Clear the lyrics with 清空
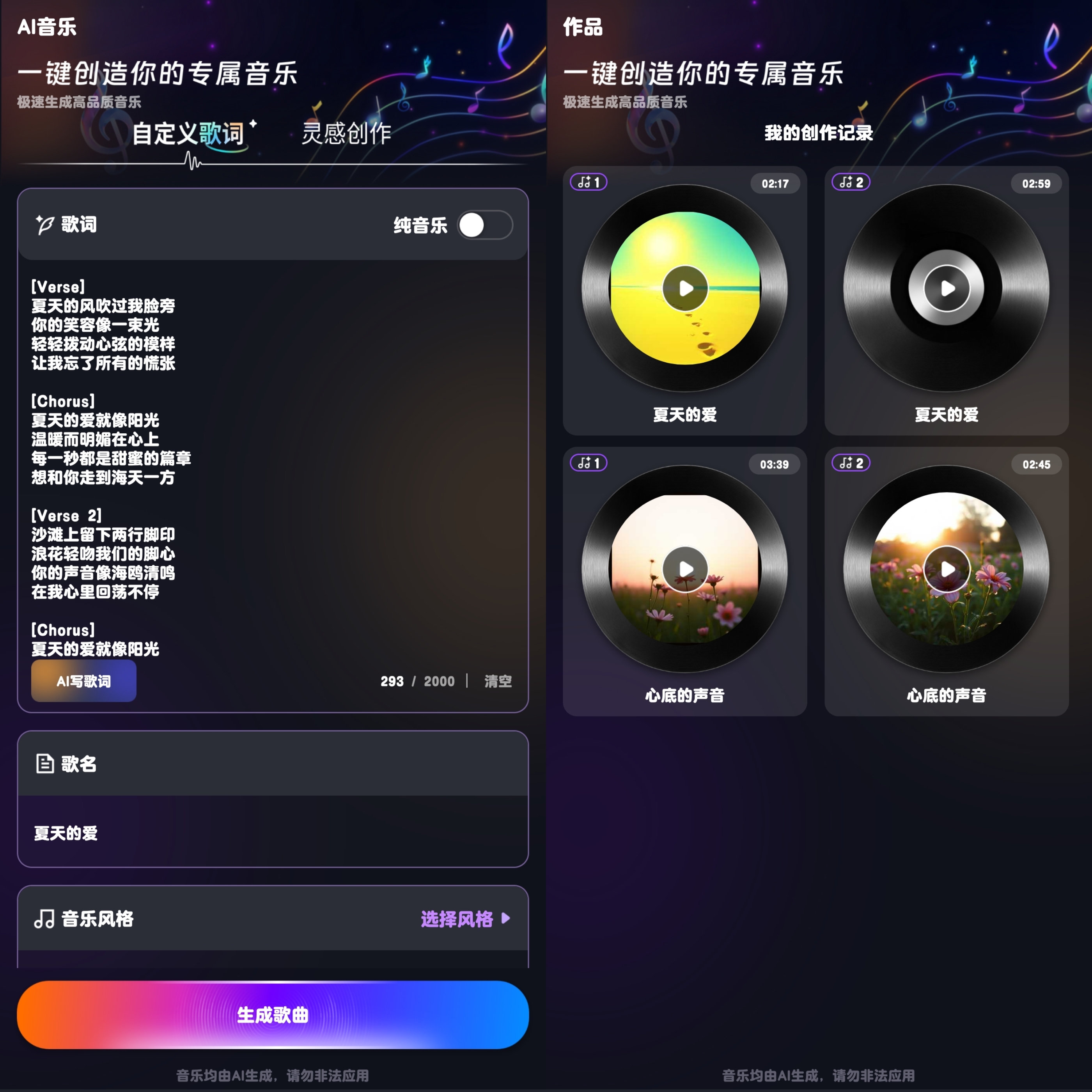Image resolution: width=1092 pixels, height=1092 pixels. coord(497,681)
